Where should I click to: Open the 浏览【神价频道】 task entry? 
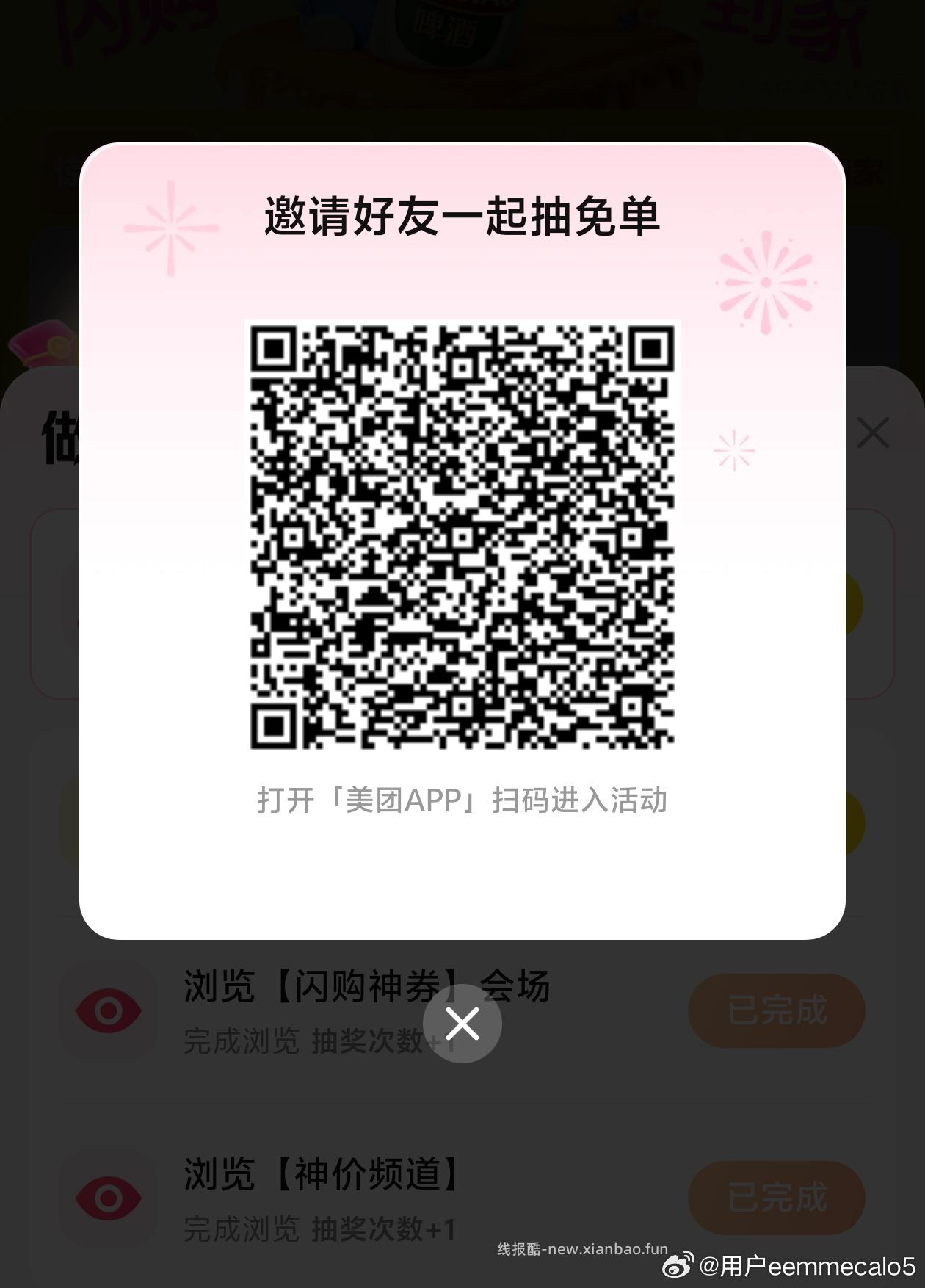[x=322, y=1174]
